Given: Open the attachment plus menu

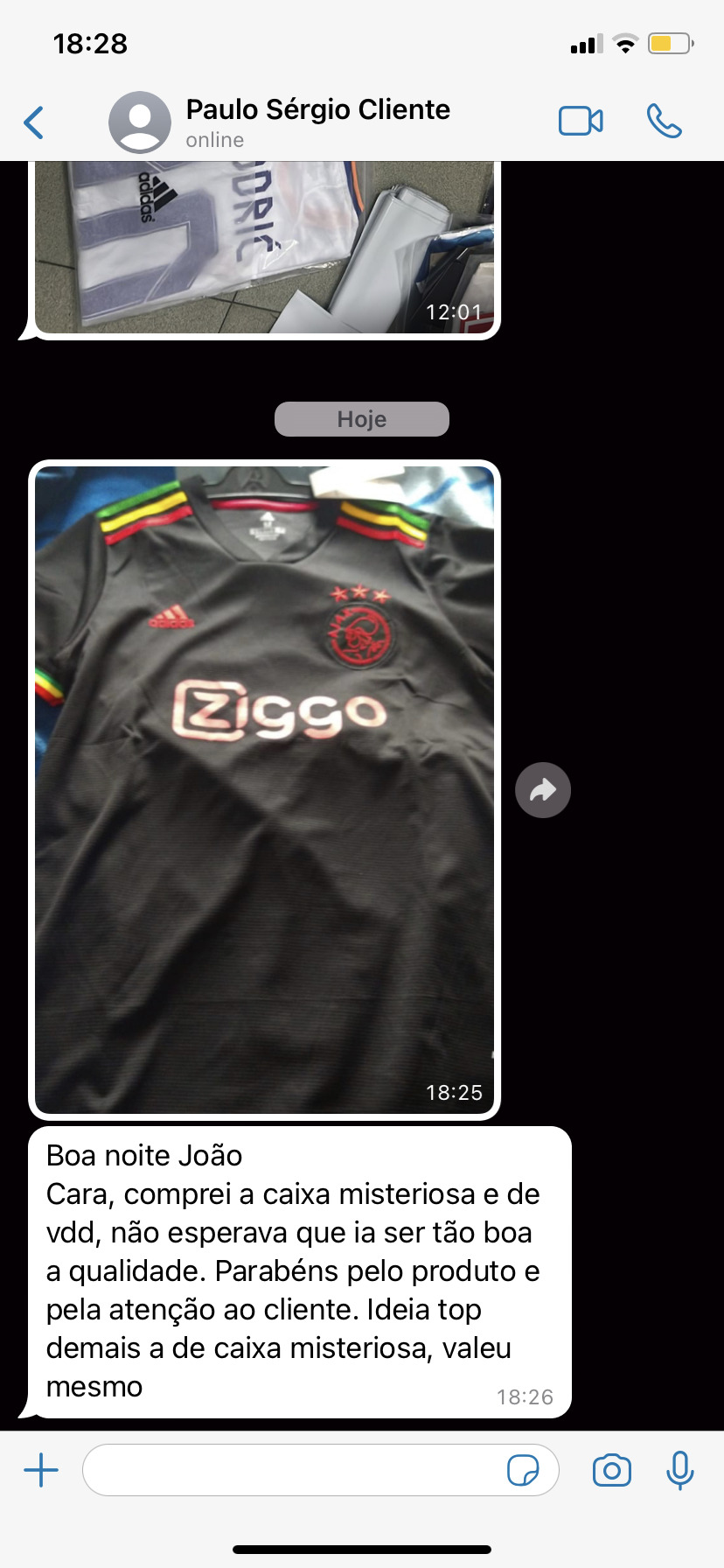Looking at the screenshot, I should point(41,1470).
